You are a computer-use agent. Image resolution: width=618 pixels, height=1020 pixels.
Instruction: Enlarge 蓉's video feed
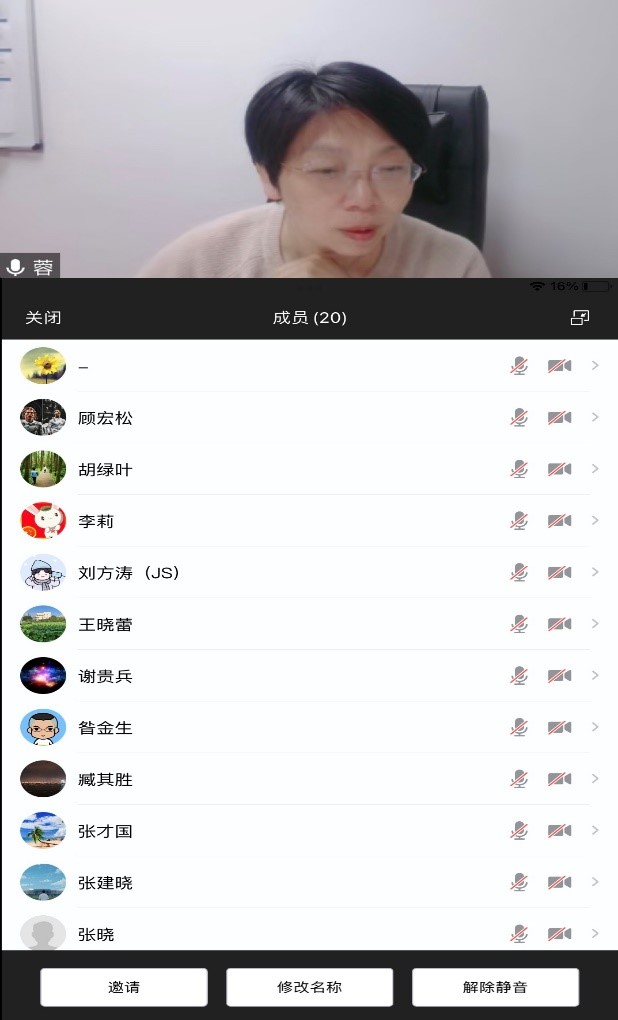pos(309,140)
